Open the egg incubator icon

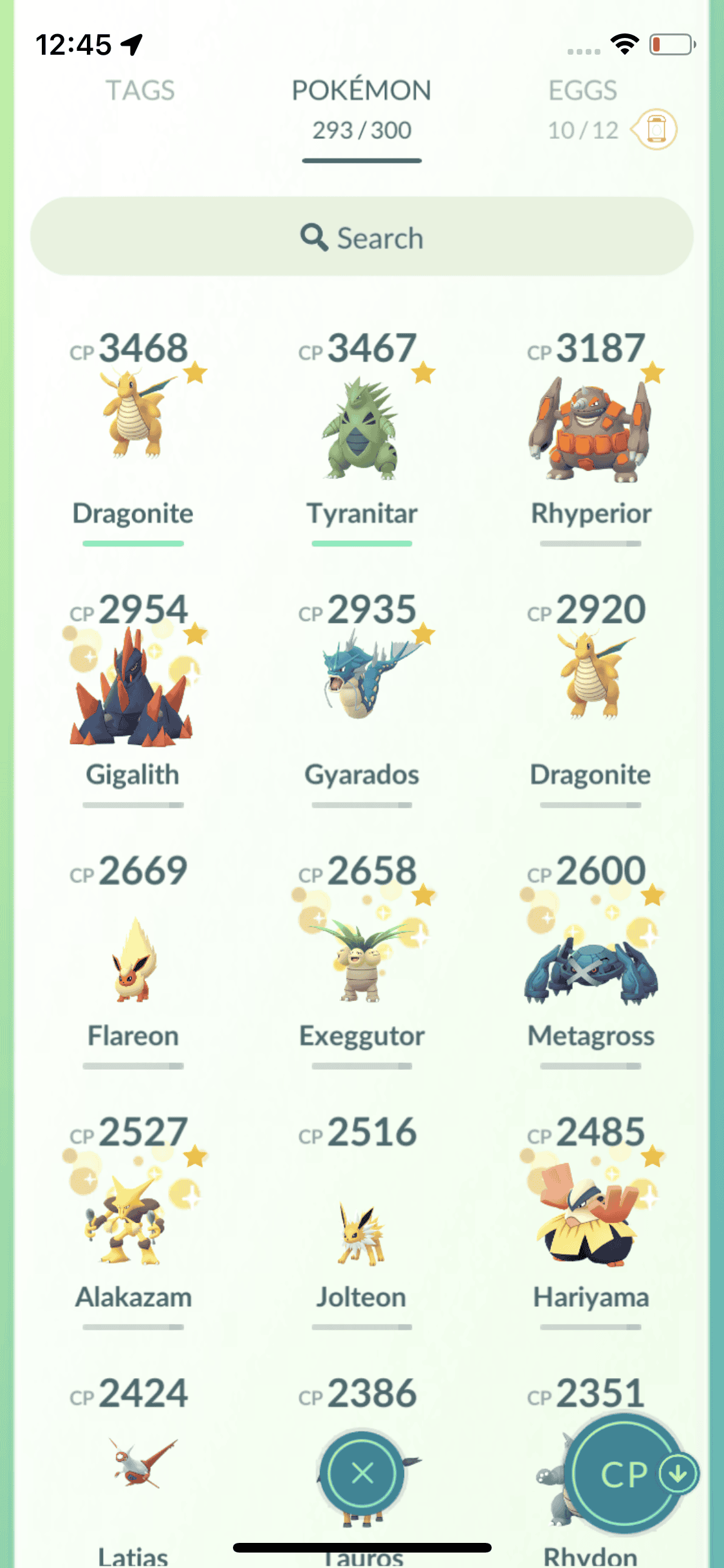(x=655, y=129)
